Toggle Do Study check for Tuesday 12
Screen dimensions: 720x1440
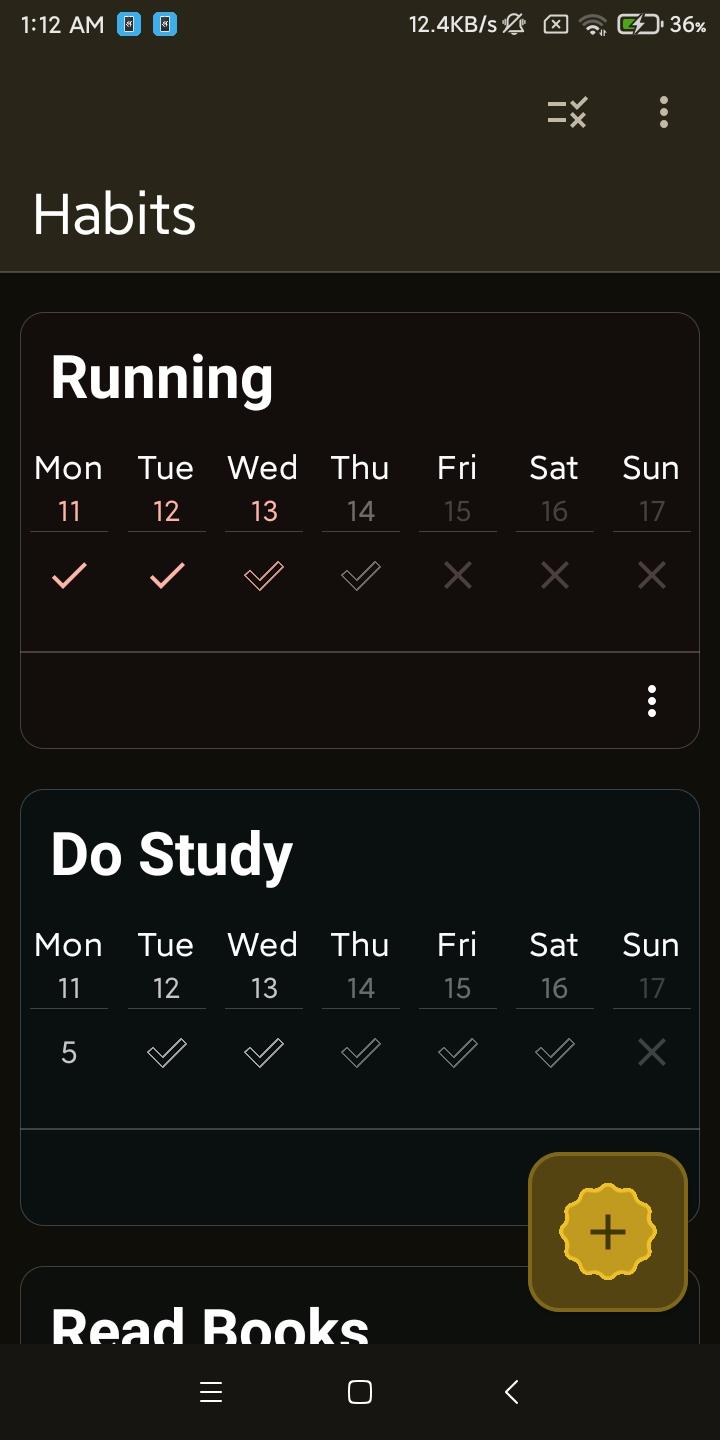(166, 1052)
